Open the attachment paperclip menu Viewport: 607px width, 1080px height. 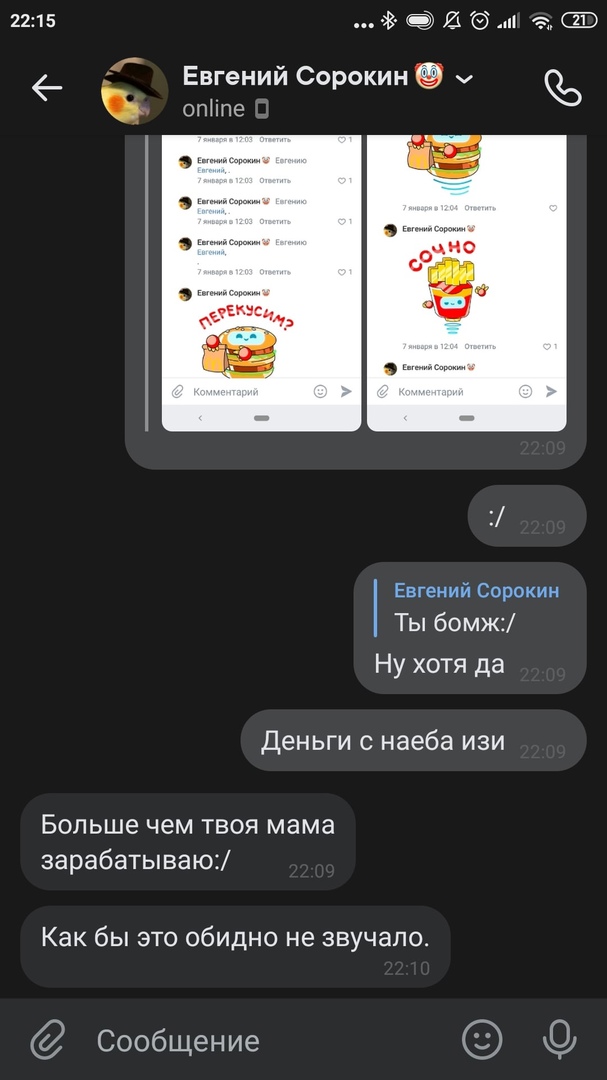[x=47, y=1040]
